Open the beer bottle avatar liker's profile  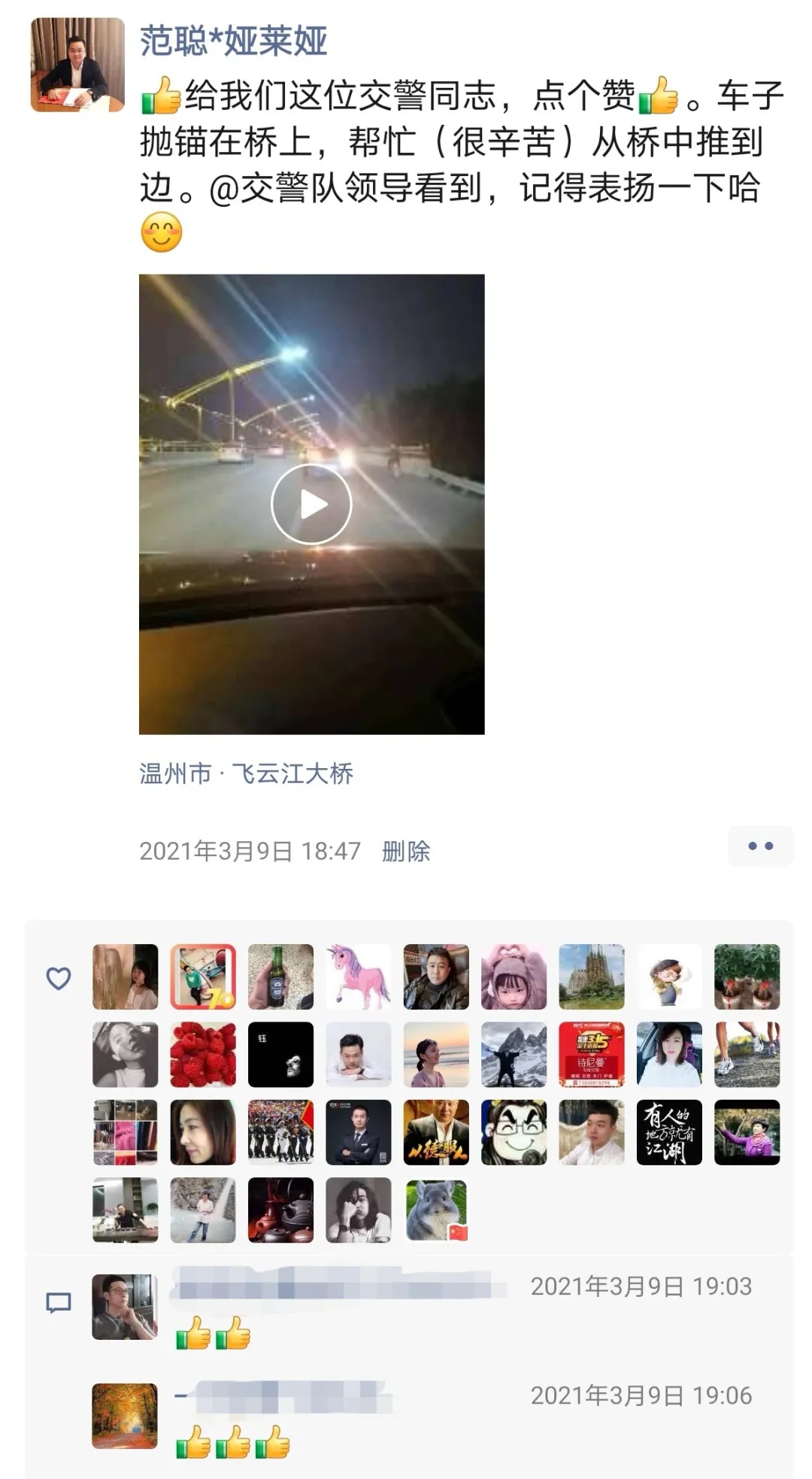[280, 976]
